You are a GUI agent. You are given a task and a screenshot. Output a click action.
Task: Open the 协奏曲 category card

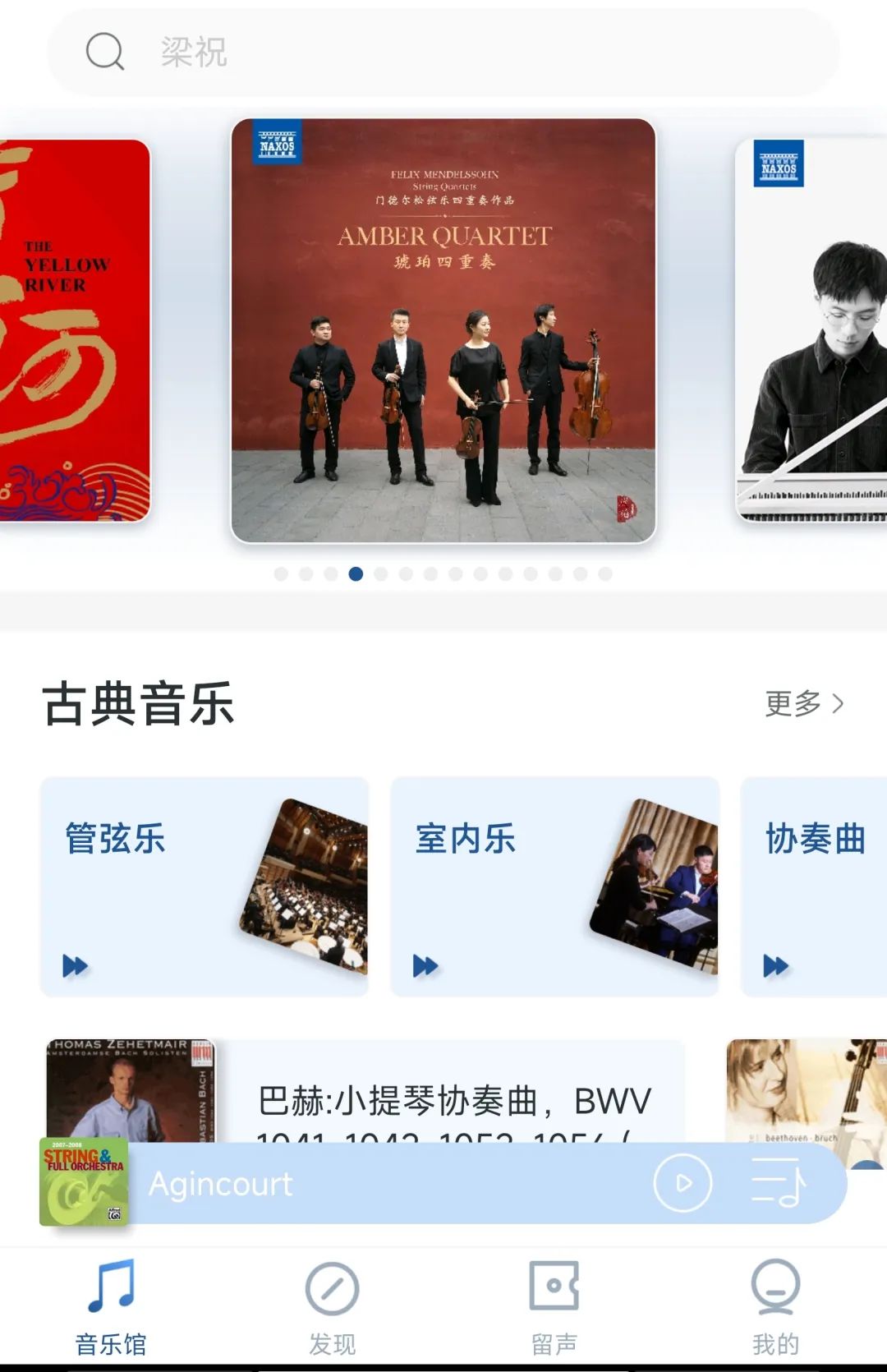(x=814, y=886)
